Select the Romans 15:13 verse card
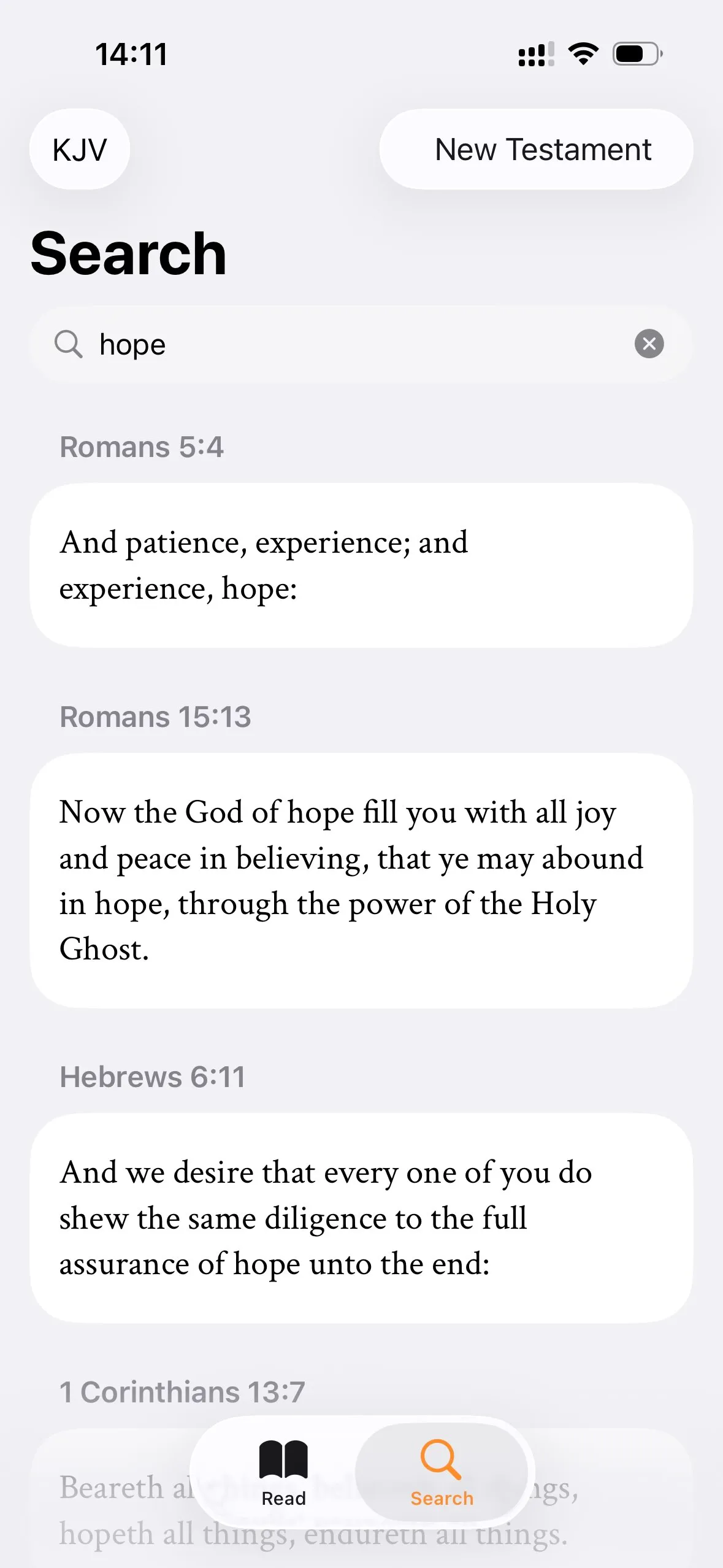Viewport: 723px width, 1568px height. tap(361, 880)
